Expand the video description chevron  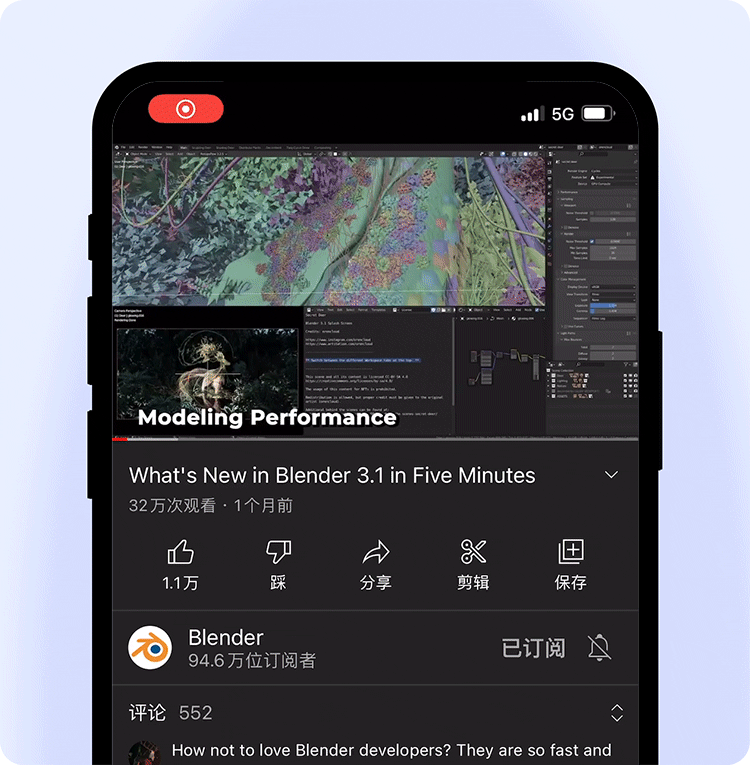pos(612,475)
